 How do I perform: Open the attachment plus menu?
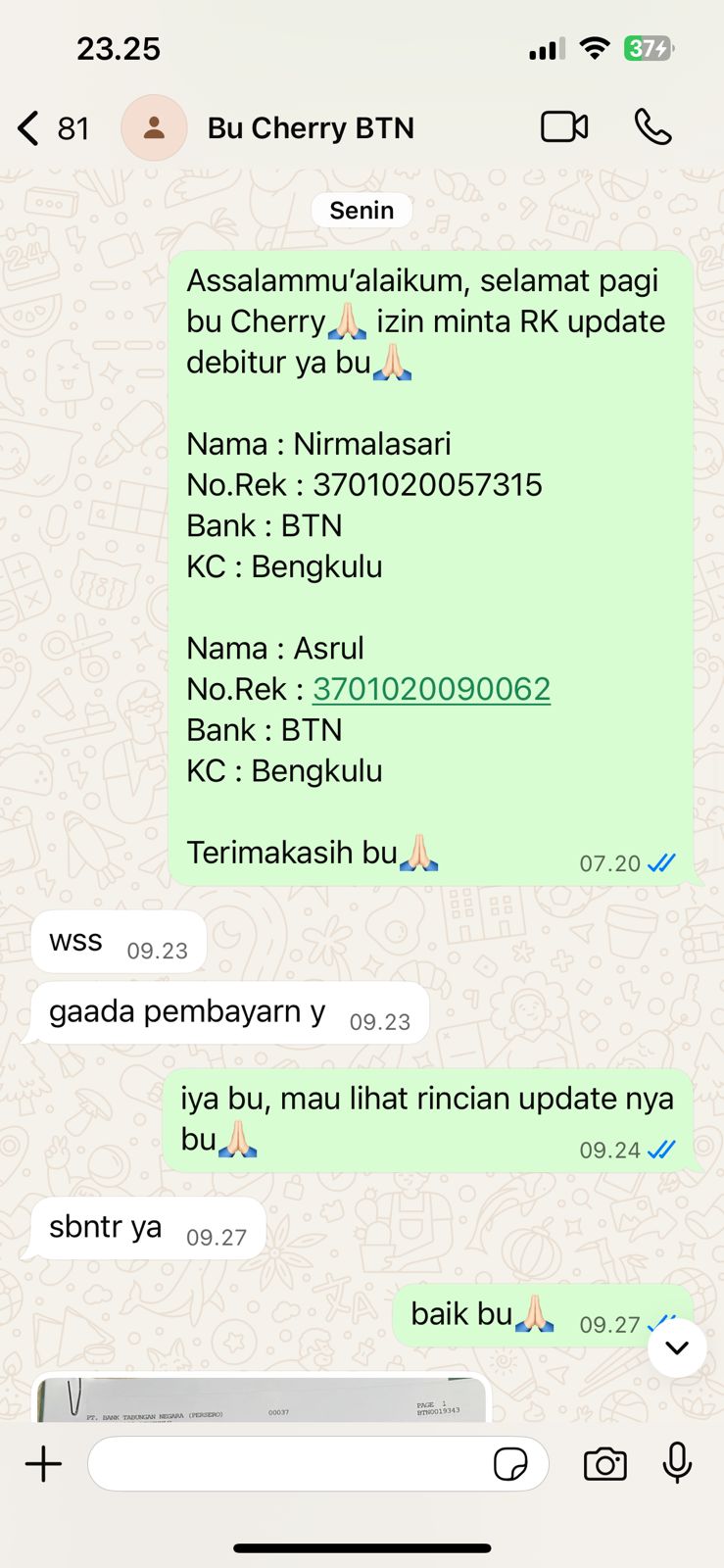click(43, 1464)
